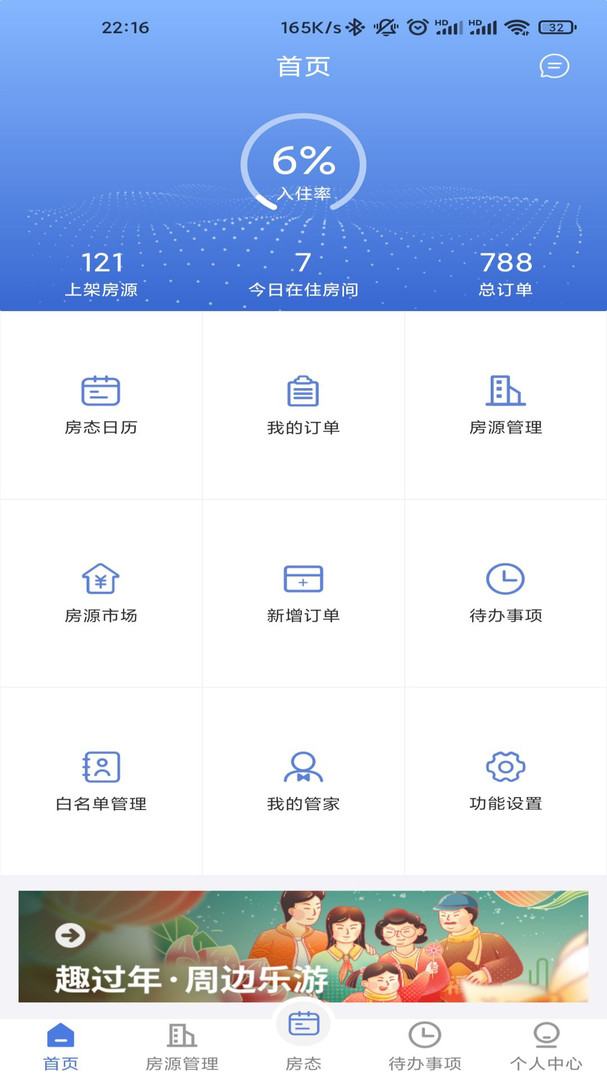Open the 趣过年·周边乐游 banner
The width and height of the screenshot is (607, 1080).
point(303,946)
